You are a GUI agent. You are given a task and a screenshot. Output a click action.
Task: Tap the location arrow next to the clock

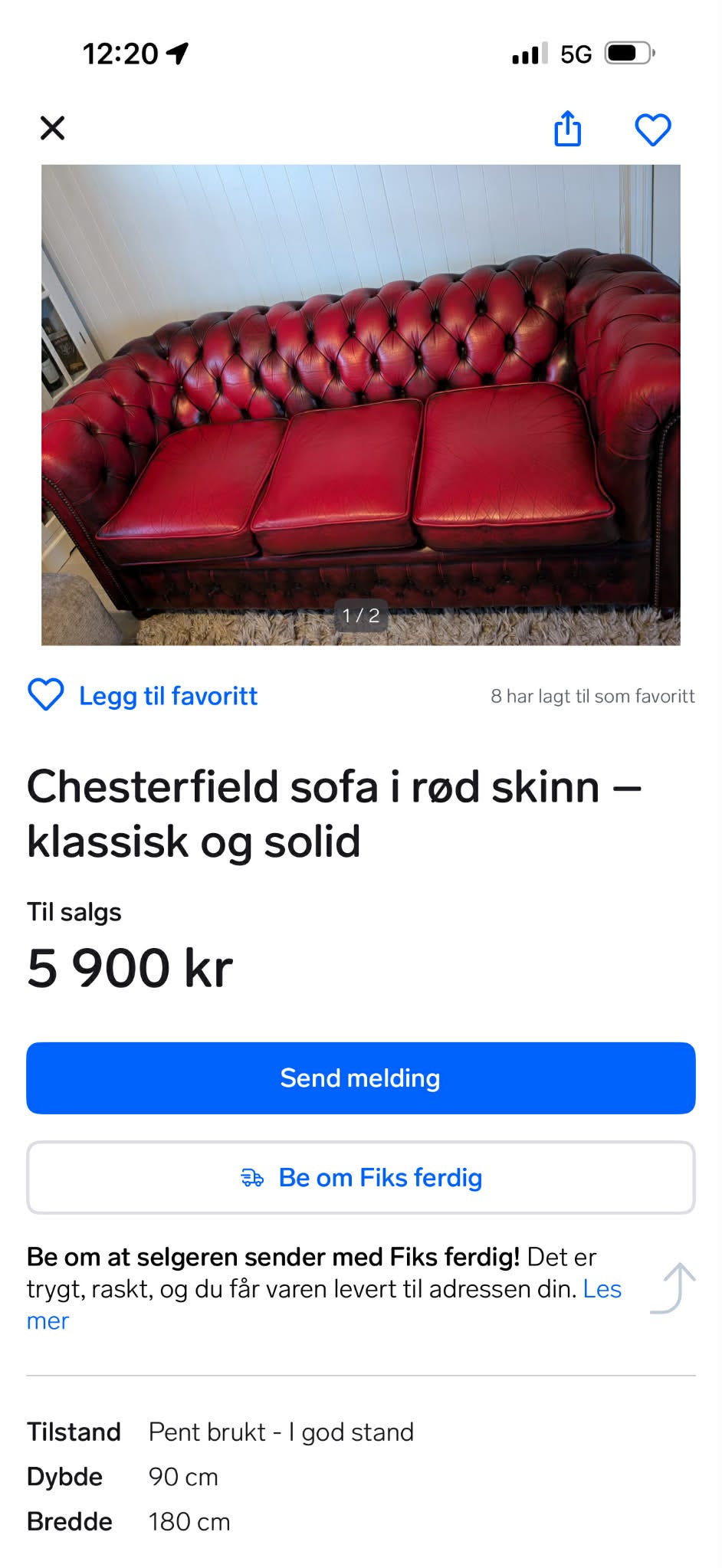[175, 53]
